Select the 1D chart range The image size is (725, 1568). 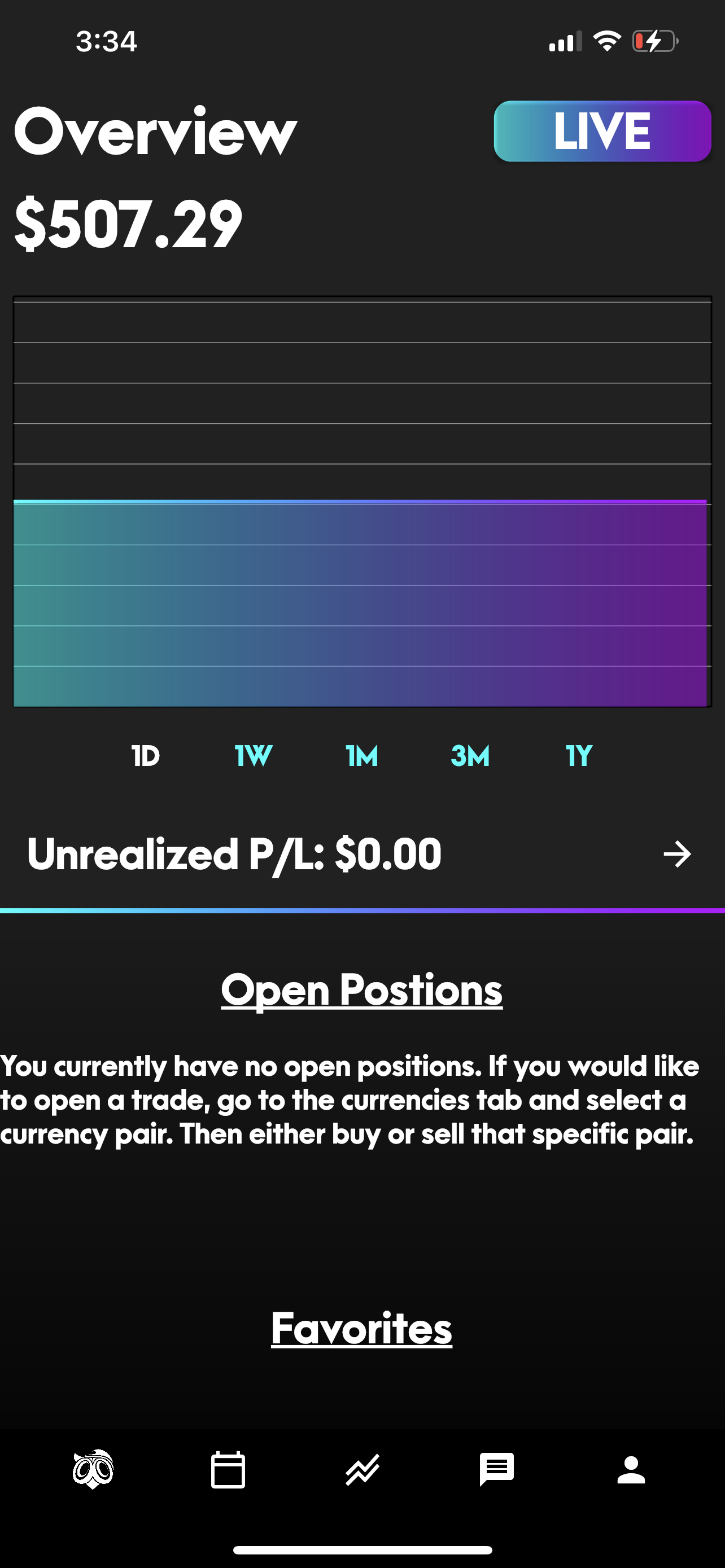[x=146, y=756]
